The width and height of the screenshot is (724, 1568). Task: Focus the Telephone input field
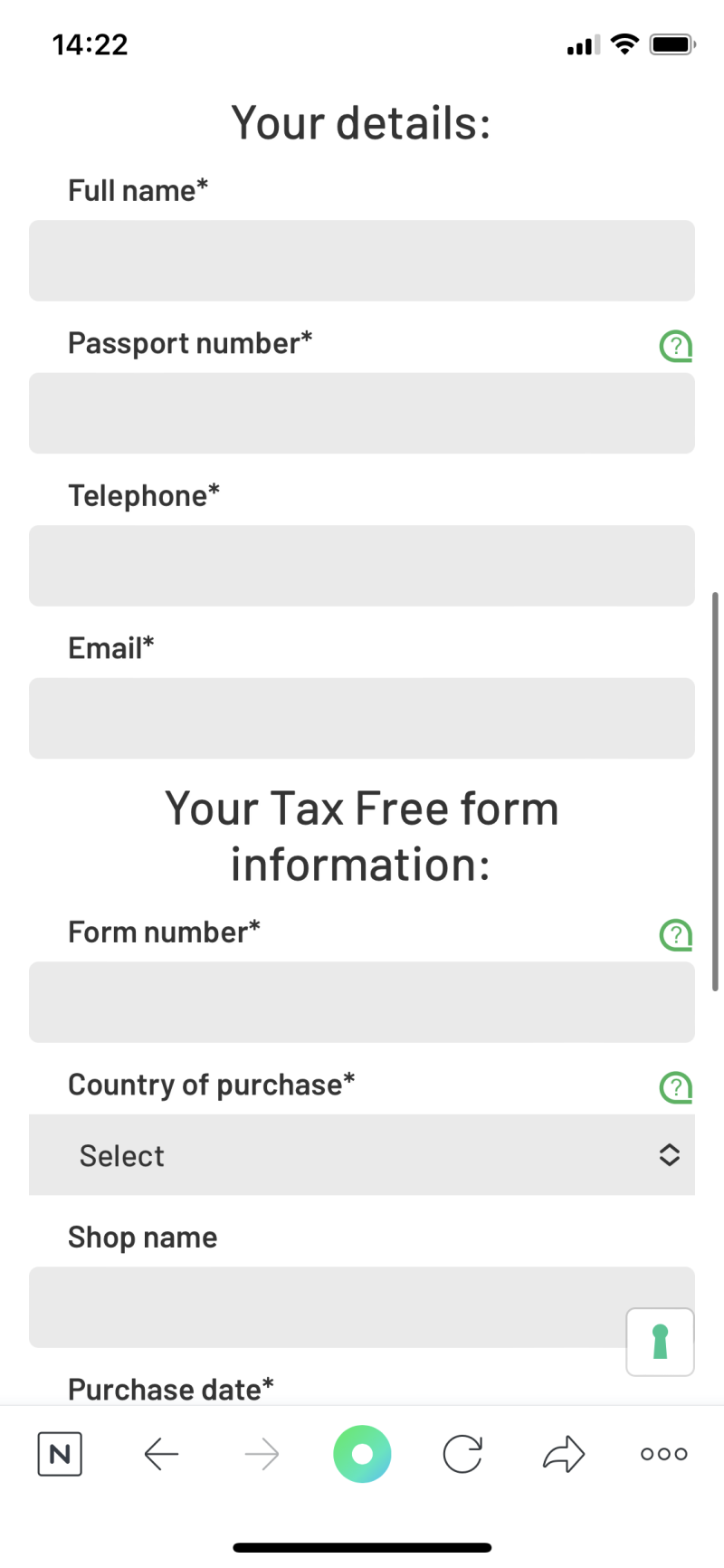point(362,566)
